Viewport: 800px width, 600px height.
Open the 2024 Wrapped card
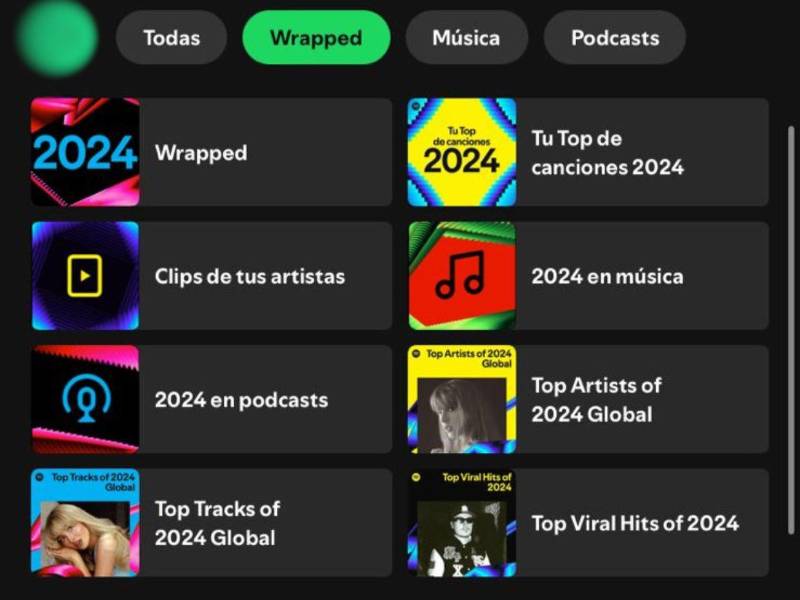[x=211, y=152]
